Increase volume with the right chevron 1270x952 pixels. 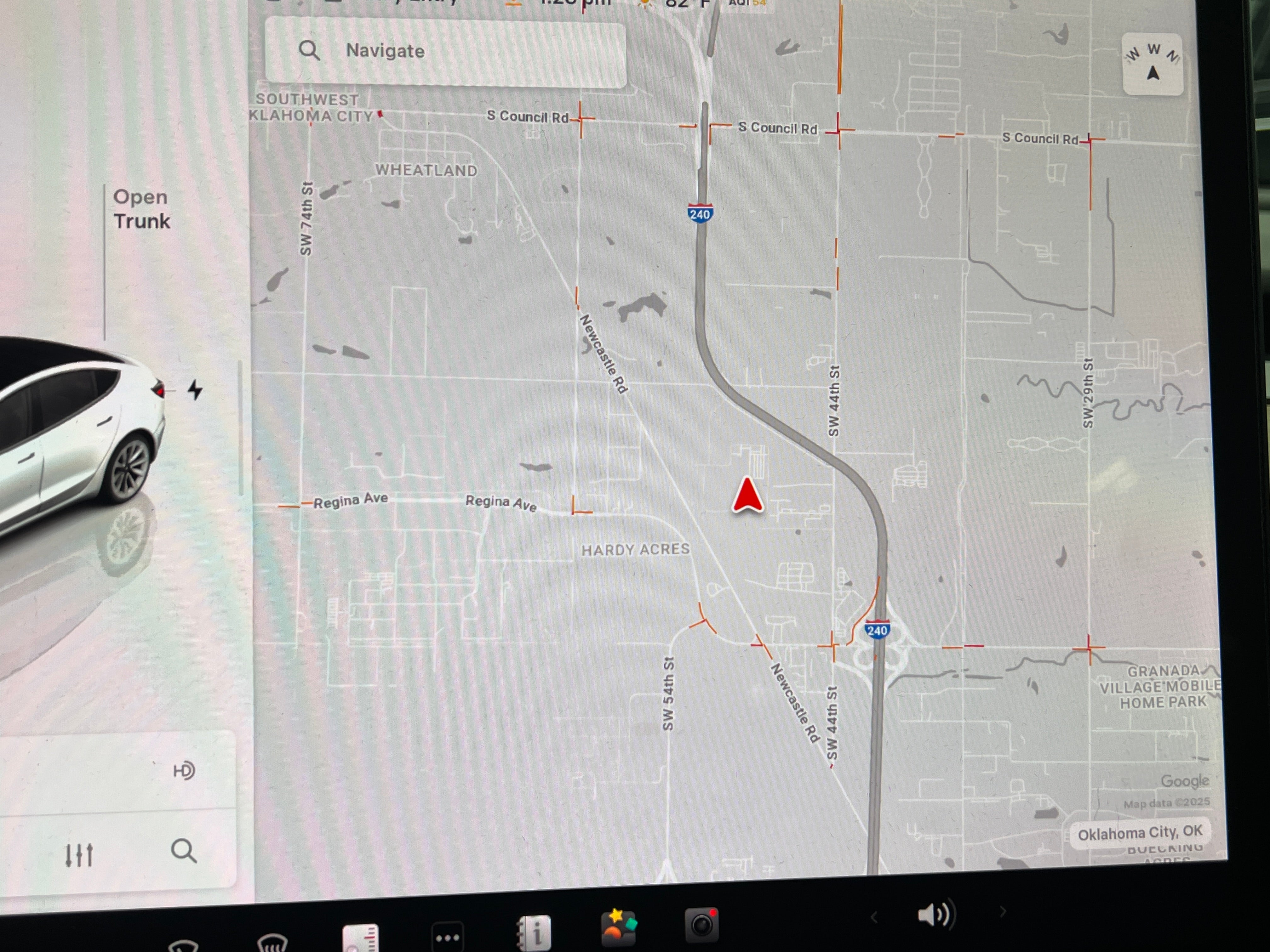[1003, 911]
